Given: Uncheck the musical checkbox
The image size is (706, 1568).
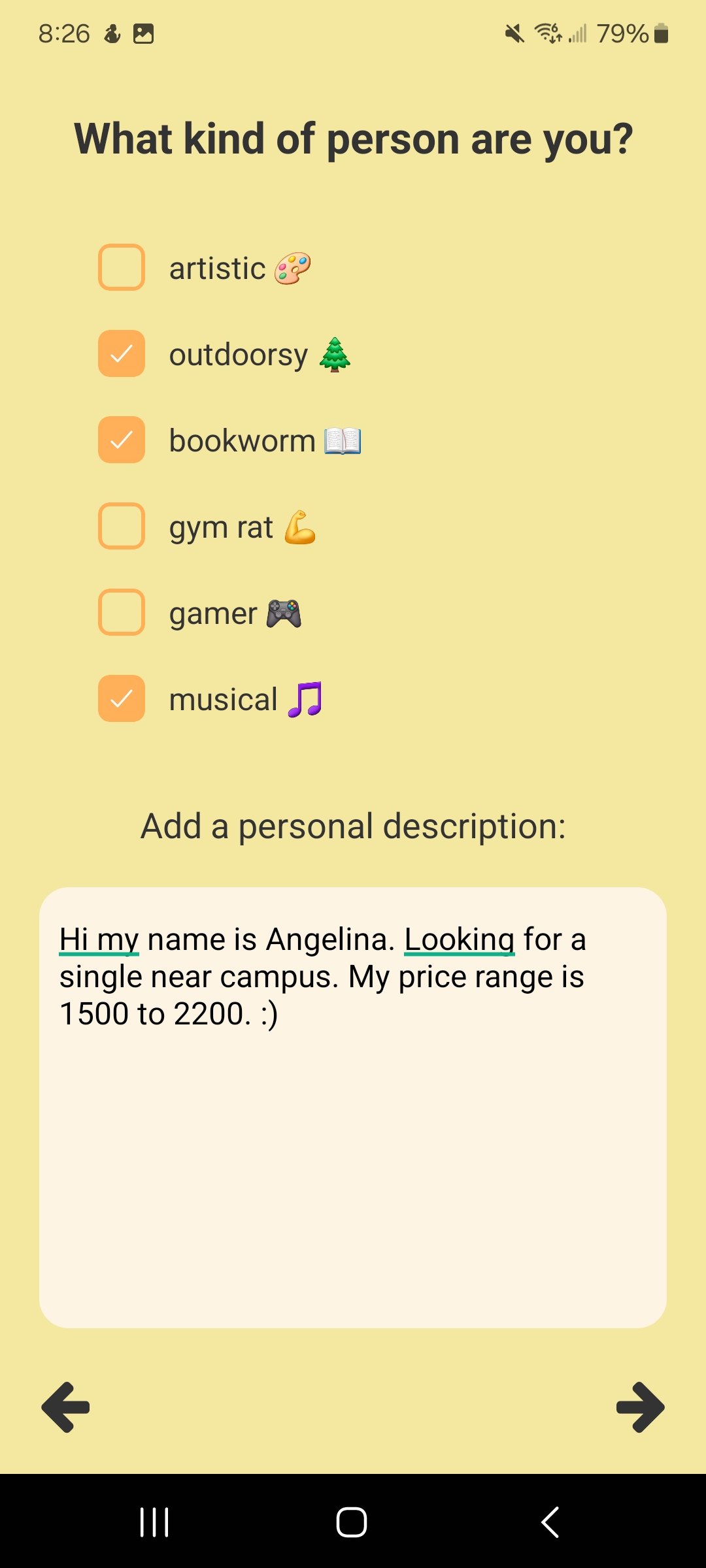Looking at the screenshot, I should (122, 698).
